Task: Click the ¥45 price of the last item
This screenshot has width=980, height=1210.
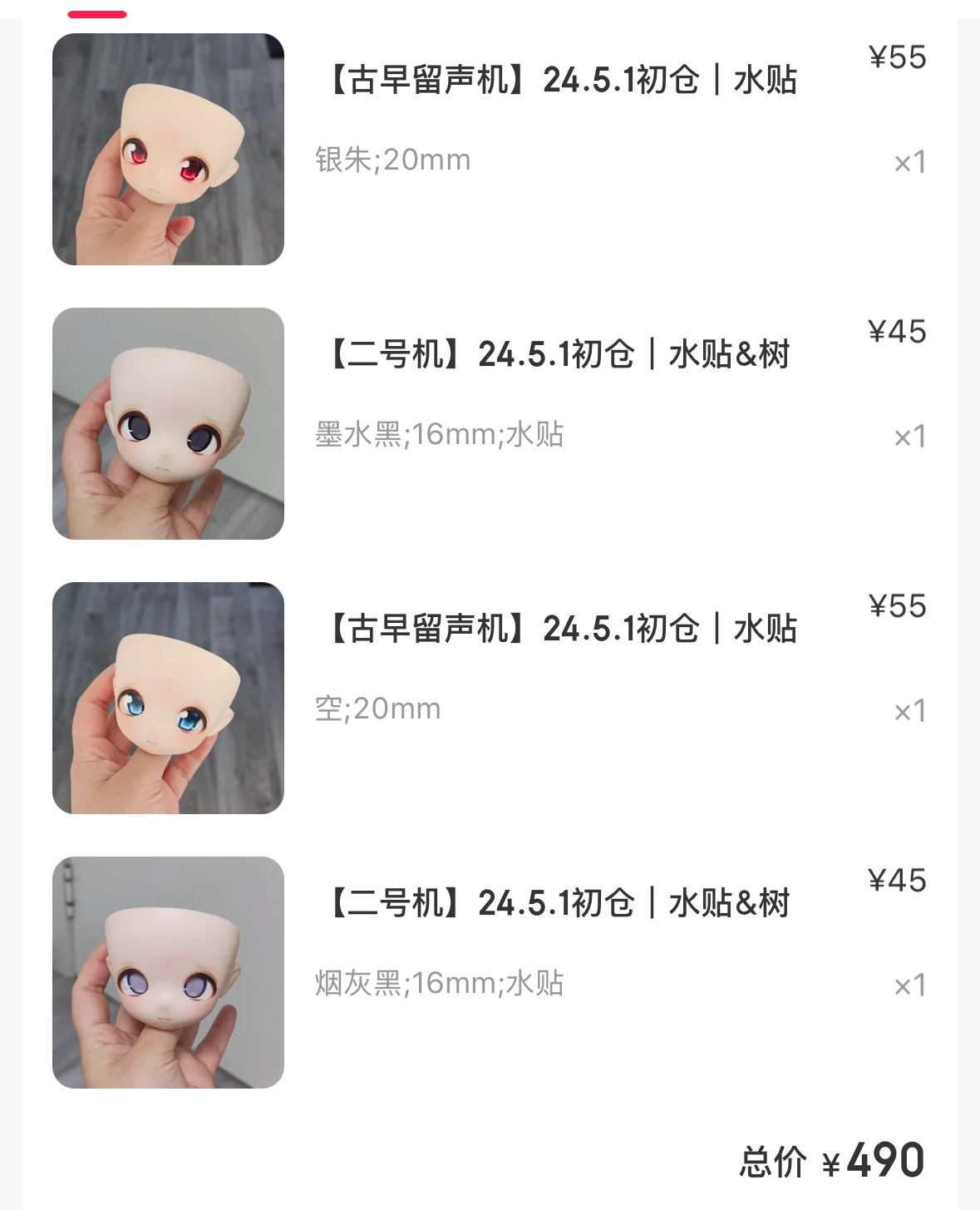Action: tap(895, 884)
